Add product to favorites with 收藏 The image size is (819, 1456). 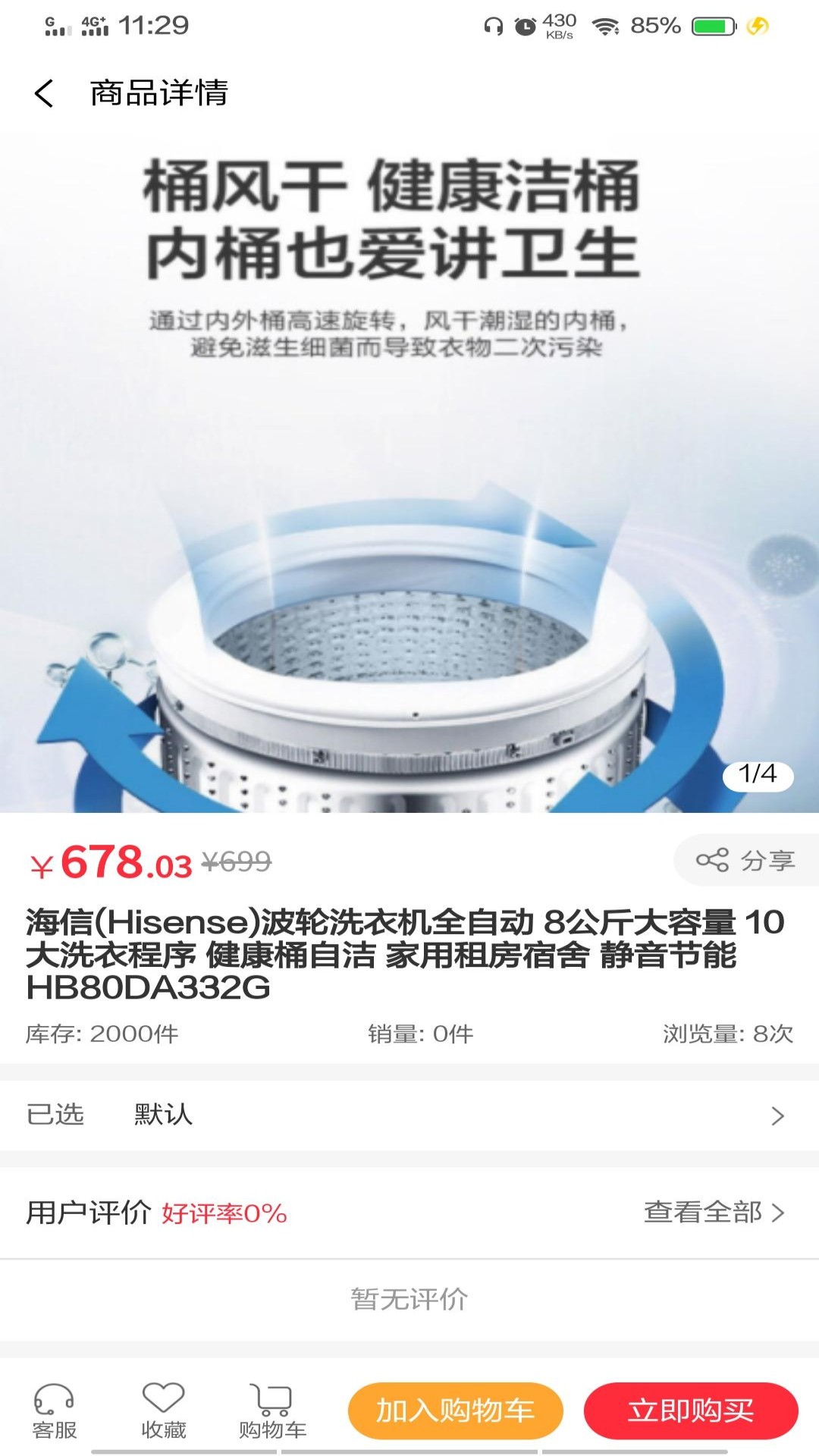pos(164,1412)
